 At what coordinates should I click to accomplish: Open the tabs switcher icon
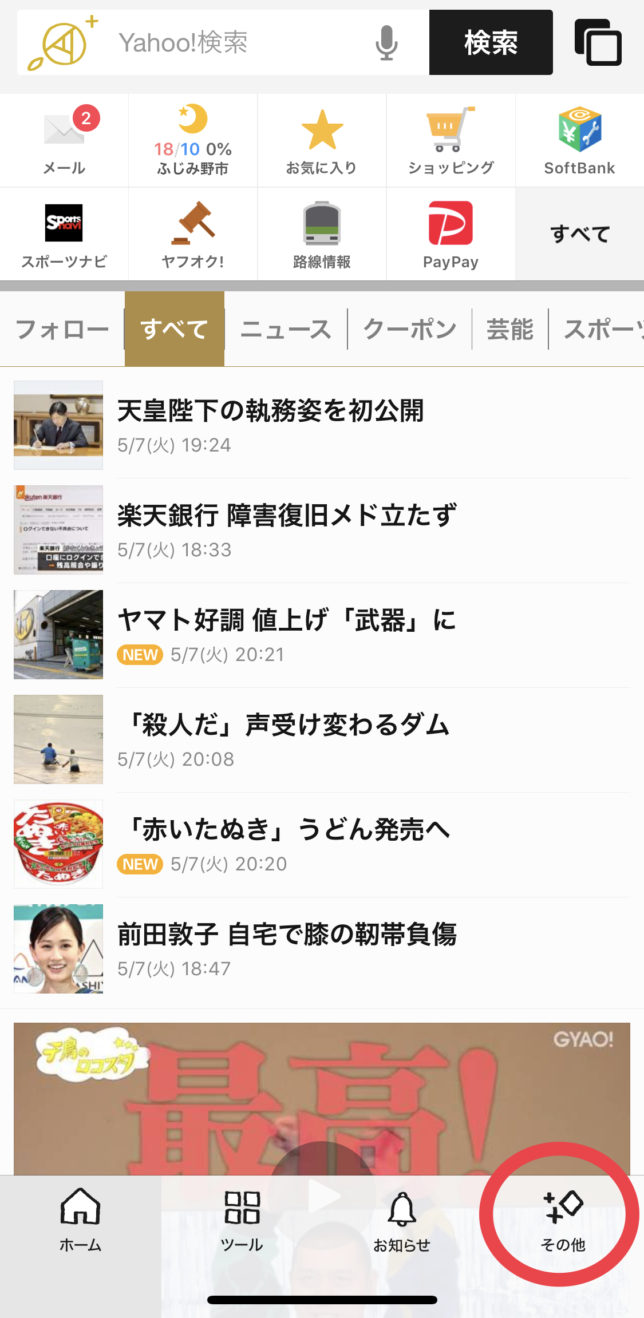(x=598, y=43)
